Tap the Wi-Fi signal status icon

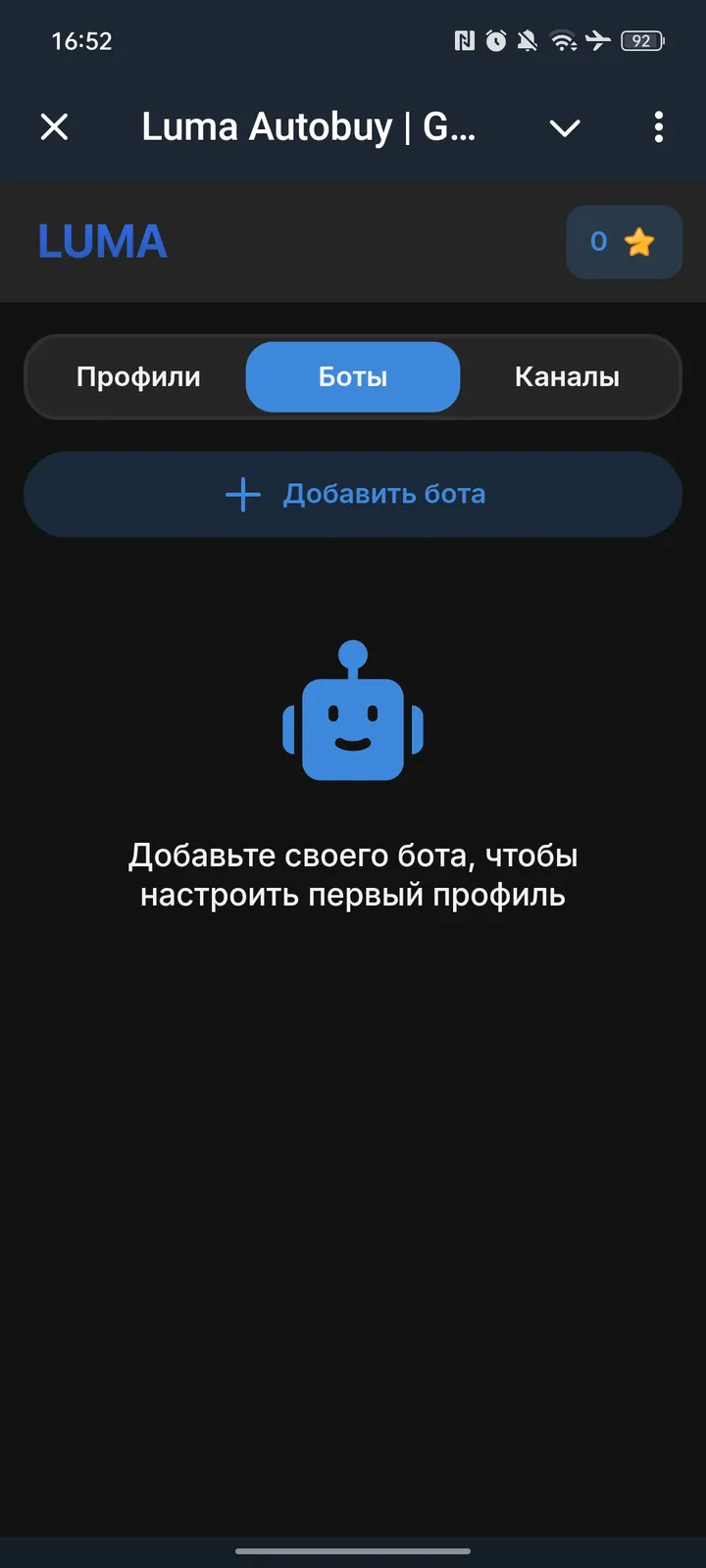(561, 41)
